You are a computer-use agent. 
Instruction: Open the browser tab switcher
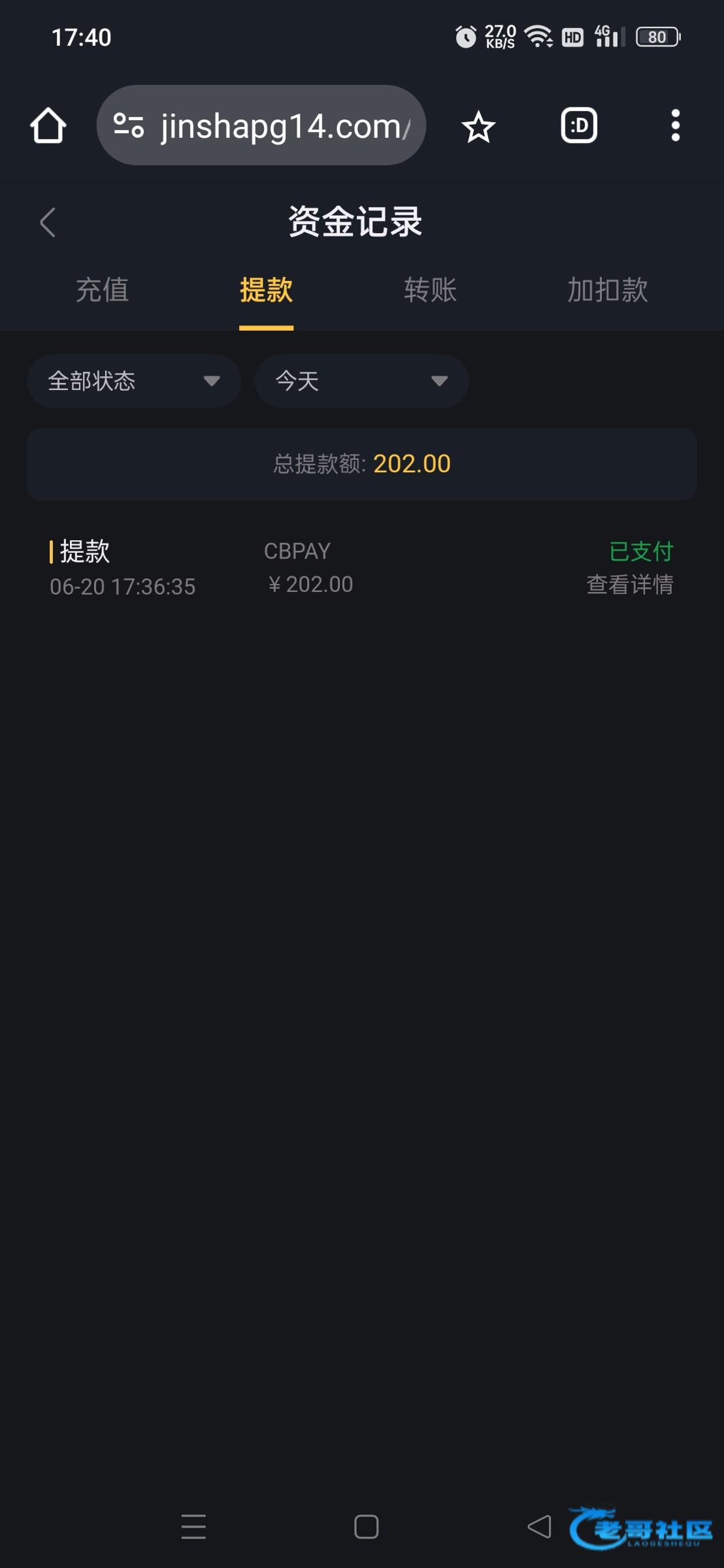click(x=579, y=125)
